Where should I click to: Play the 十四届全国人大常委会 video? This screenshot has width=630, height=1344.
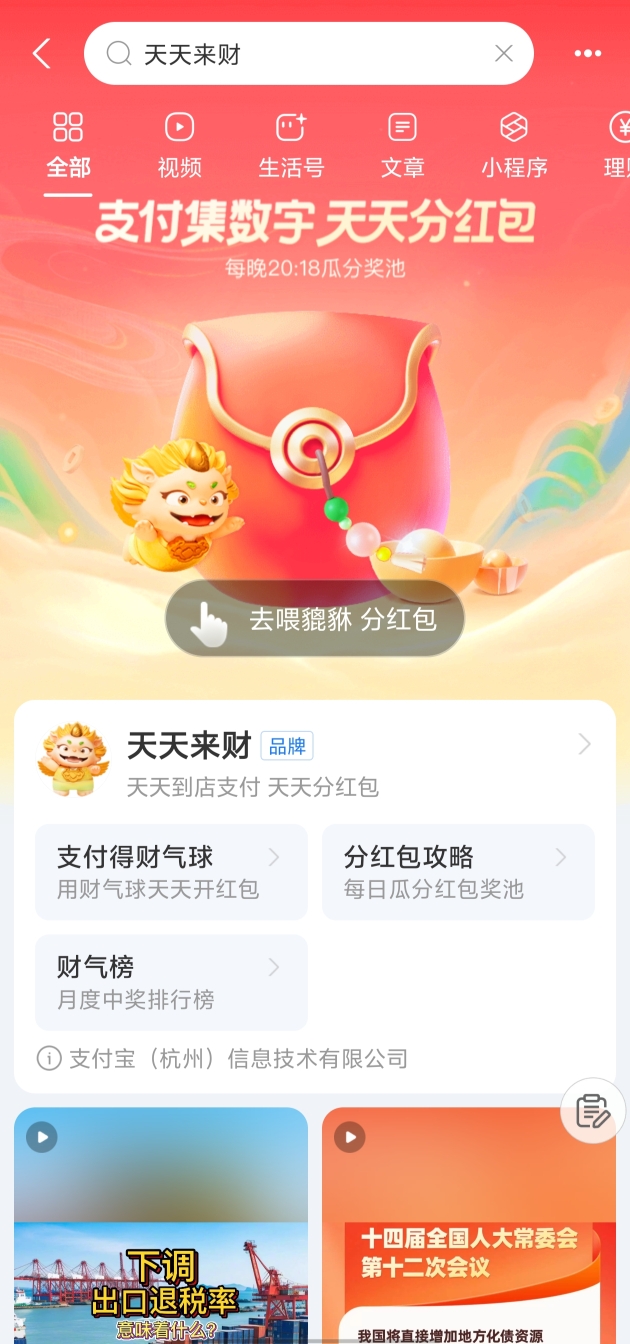[x=468, y=1230]
